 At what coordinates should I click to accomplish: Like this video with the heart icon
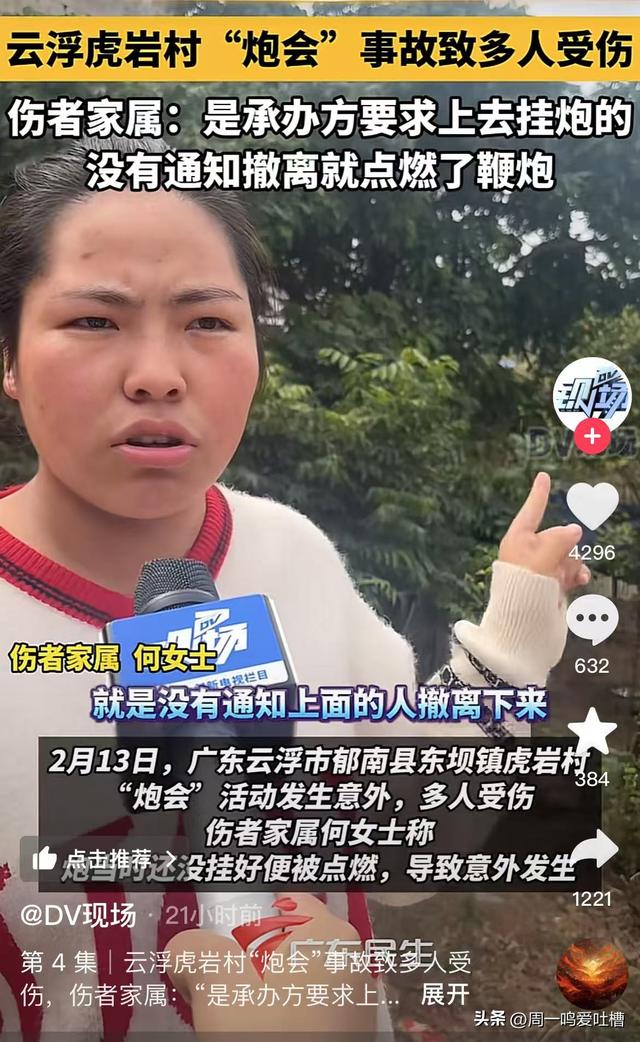(x=592, y=505)
